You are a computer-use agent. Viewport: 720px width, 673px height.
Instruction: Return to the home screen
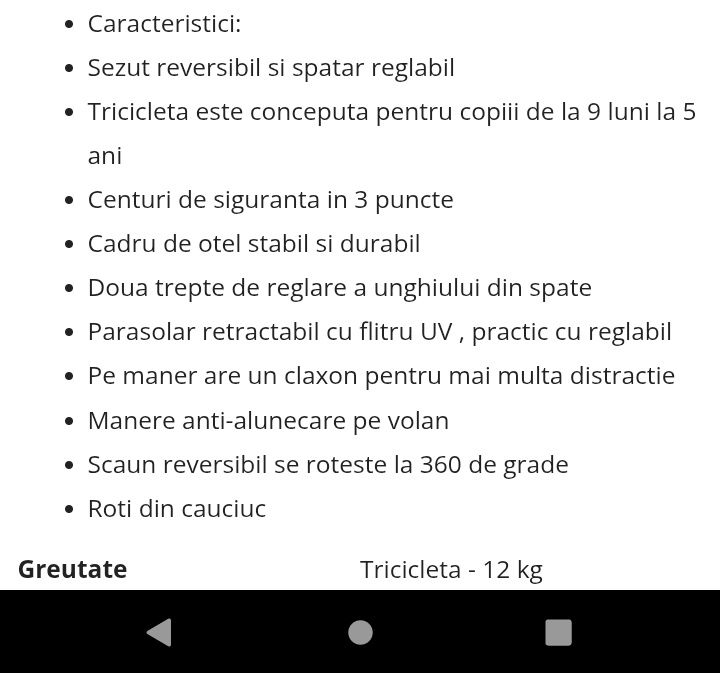[x=360, y=632]
